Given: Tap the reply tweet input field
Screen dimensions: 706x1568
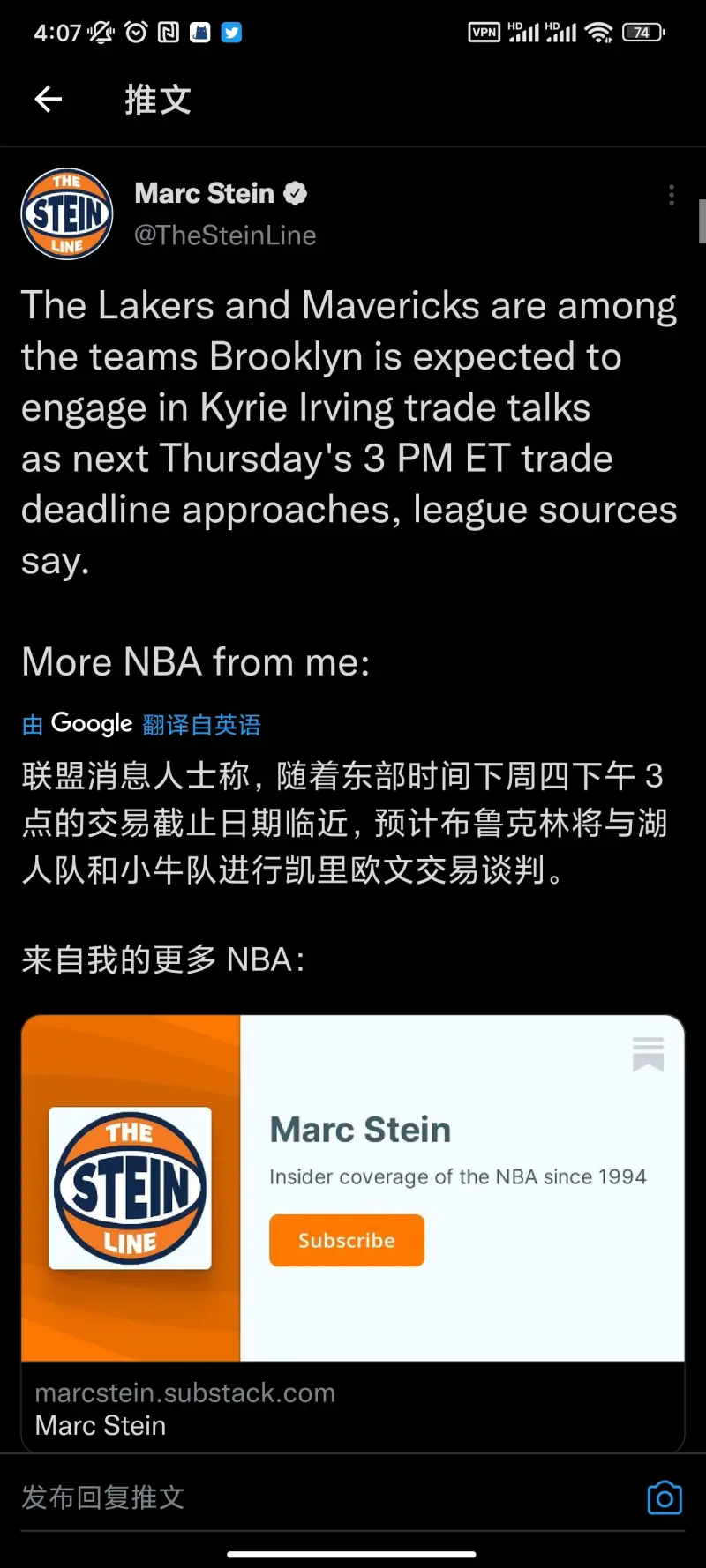Looking at the screenshot, I should (327, 1497).
